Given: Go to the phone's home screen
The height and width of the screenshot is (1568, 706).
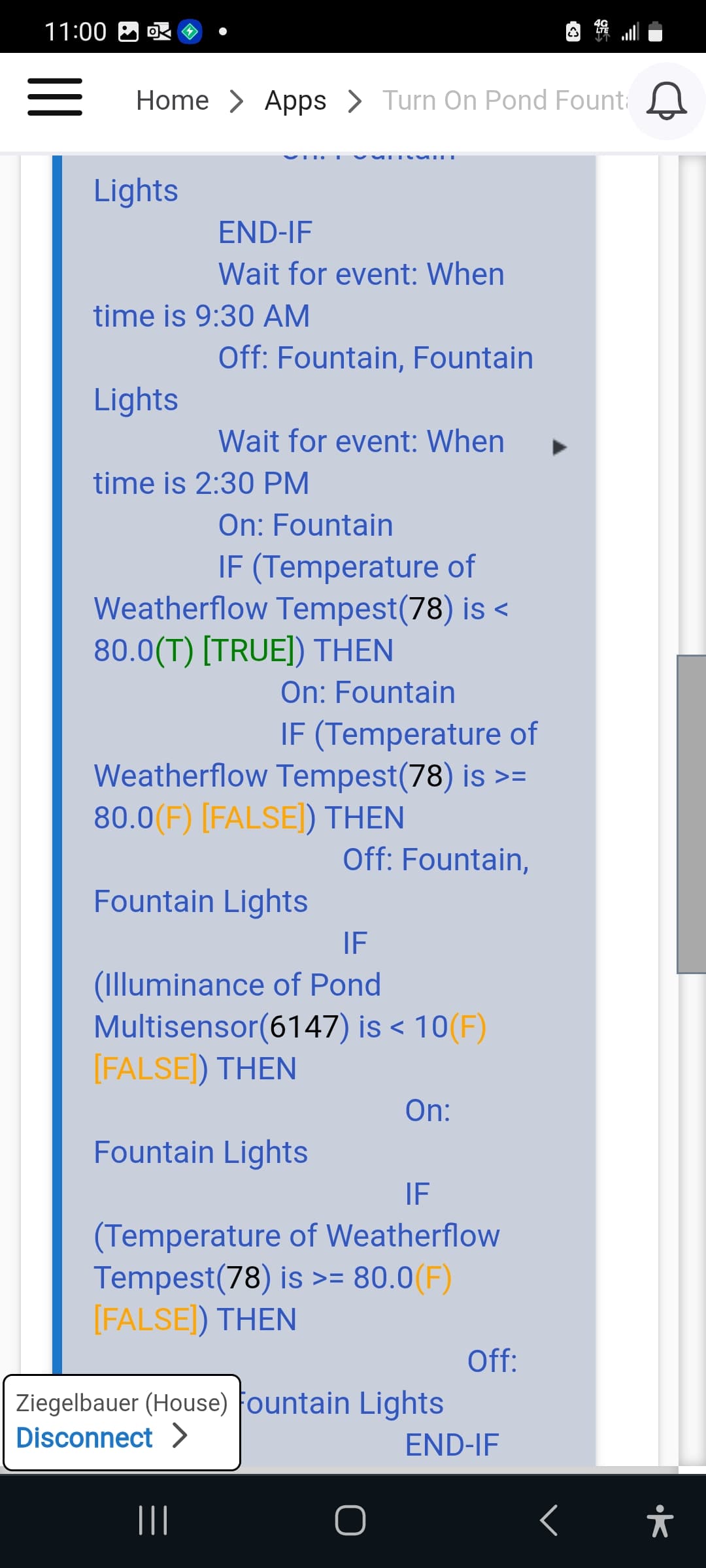Looking at the screenshot, I should click(350, 1520).
